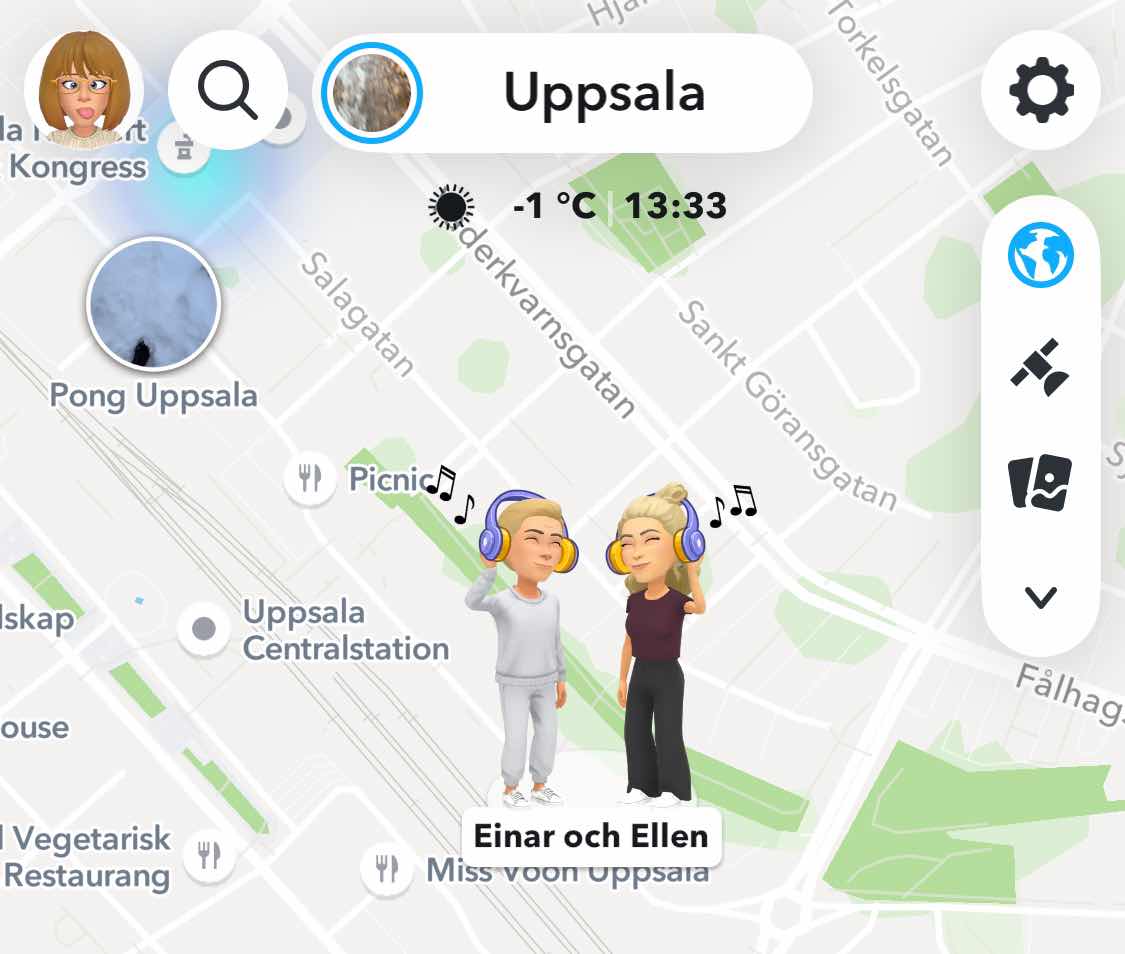Open the Uppsala place story pill

[x=564, y=93]
